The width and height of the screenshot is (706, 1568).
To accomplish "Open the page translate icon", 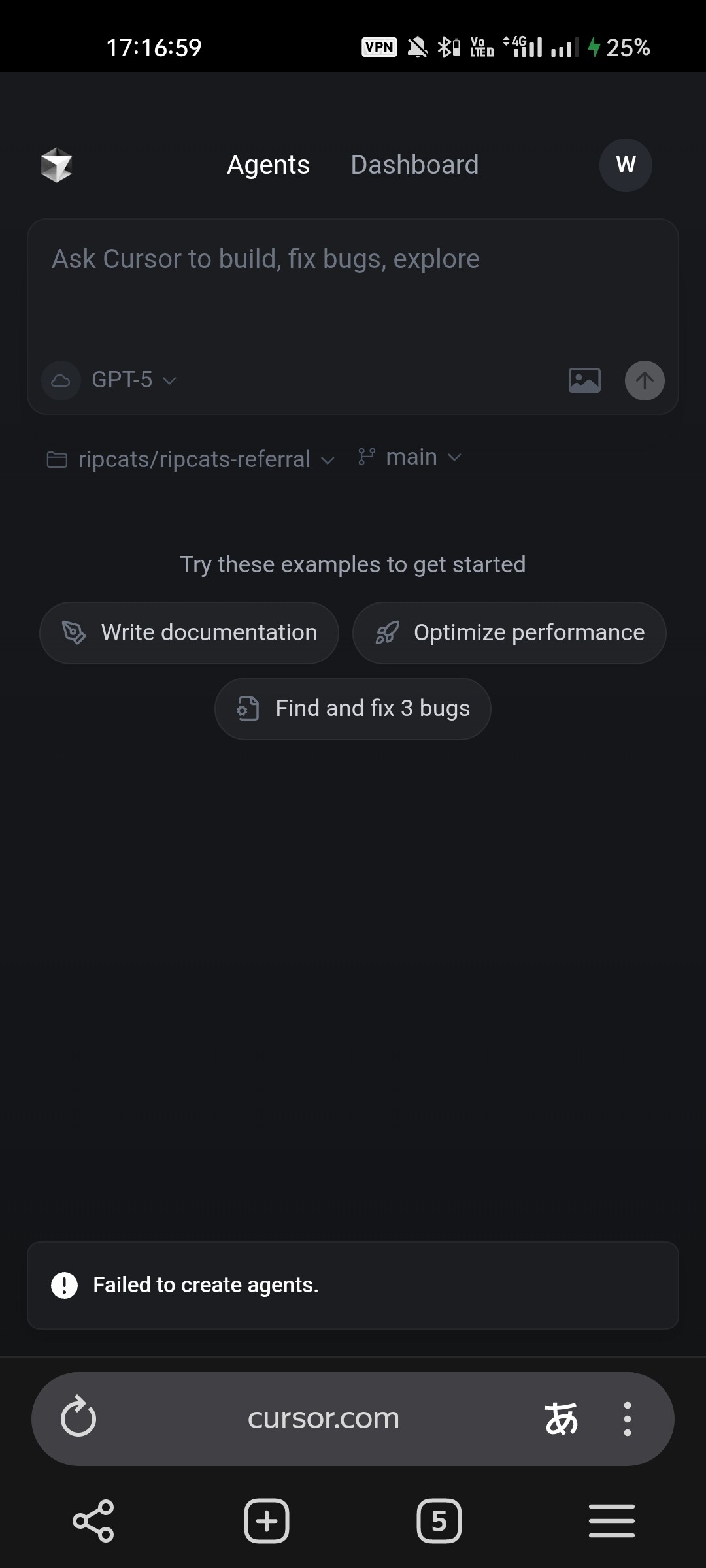I will [561, 1418].
